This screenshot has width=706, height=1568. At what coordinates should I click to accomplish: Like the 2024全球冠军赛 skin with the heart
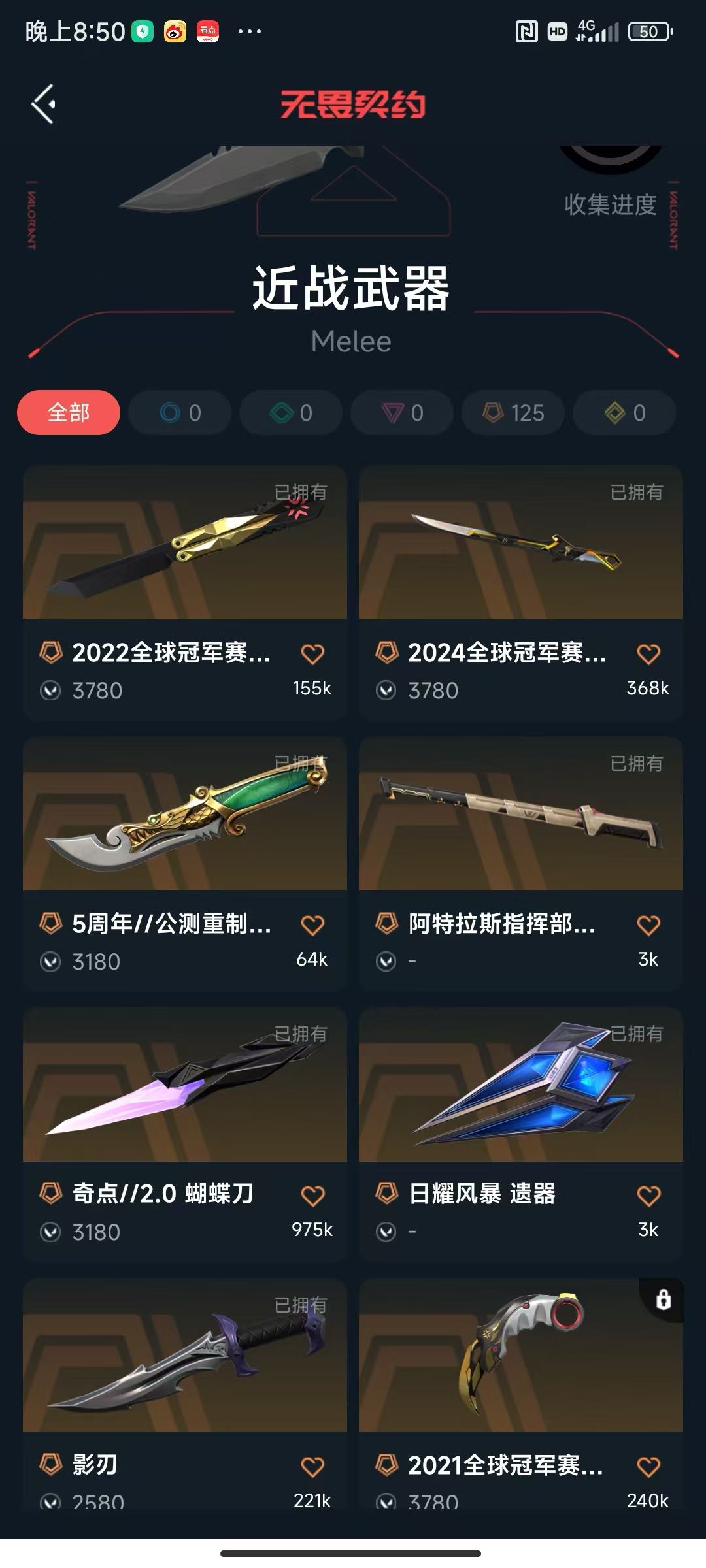pos(648,654)
